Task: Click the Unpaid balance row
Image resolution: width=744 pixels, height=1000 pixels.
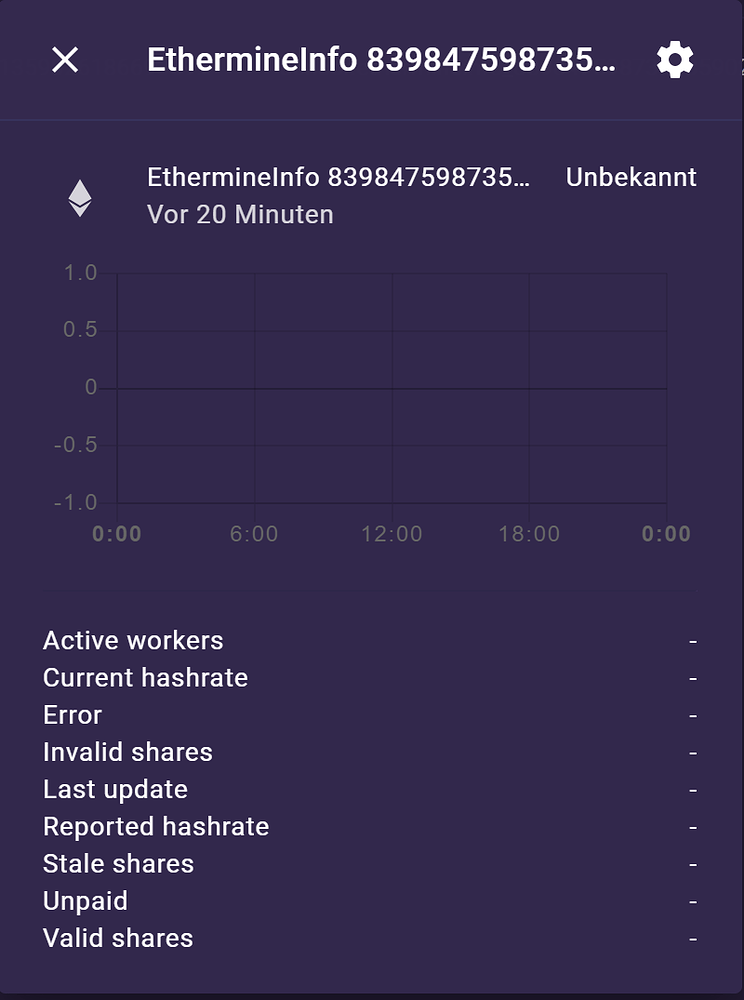Action: pos(85,901)
